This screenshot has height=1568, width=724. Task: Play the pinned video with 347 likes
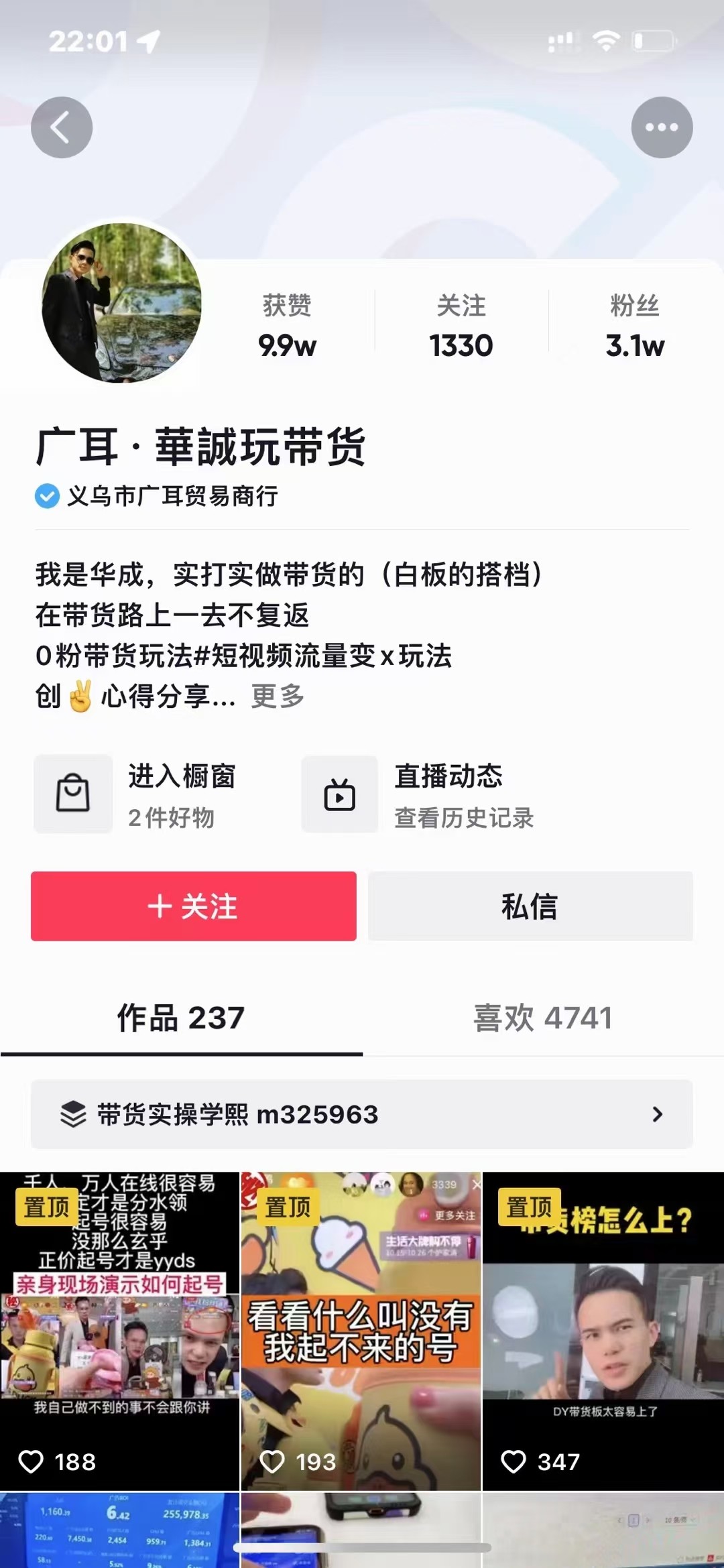click(x=603, y=1331)
